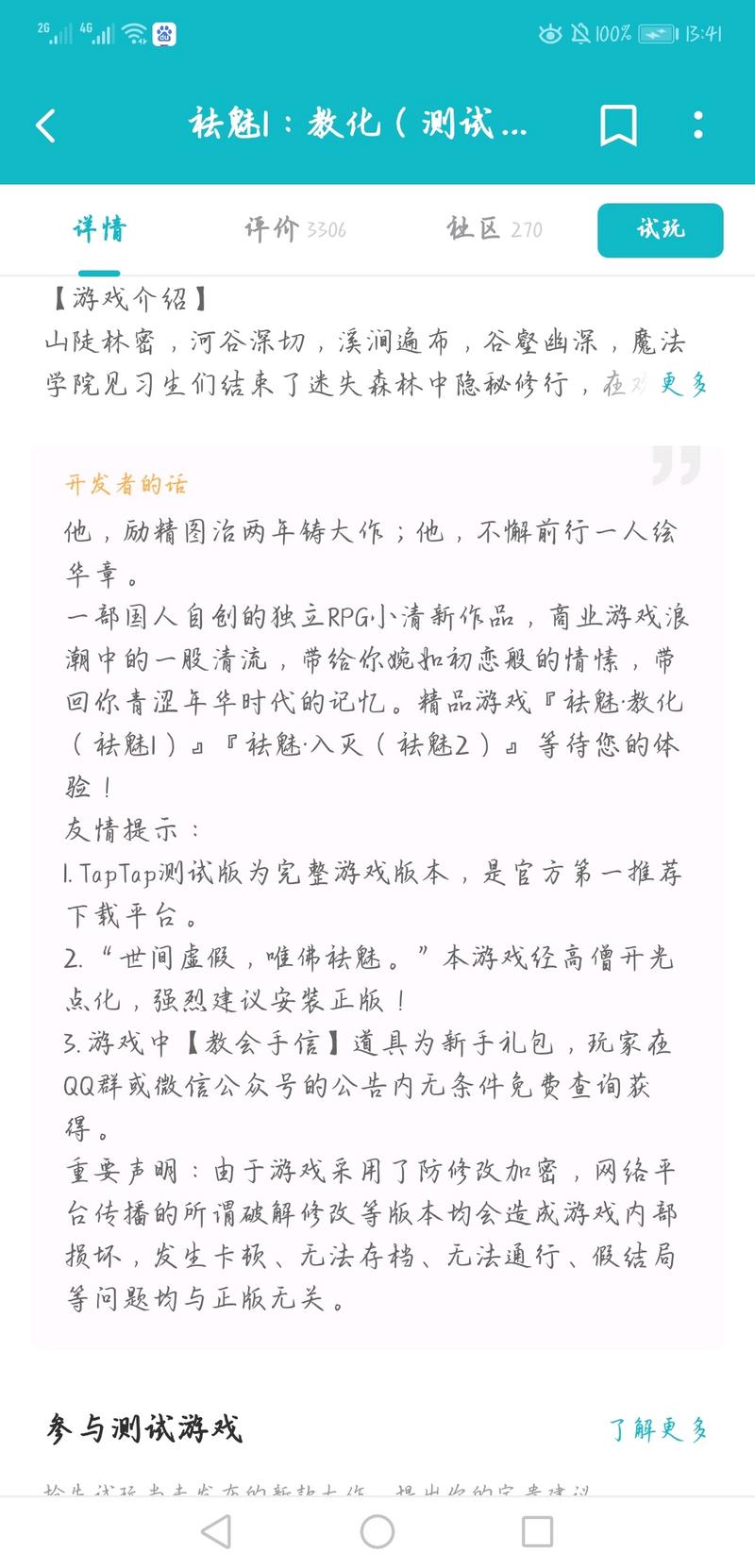The image size is (755, 1568).
Task: Tap the 试玩 button
Action: click(661, 229)
